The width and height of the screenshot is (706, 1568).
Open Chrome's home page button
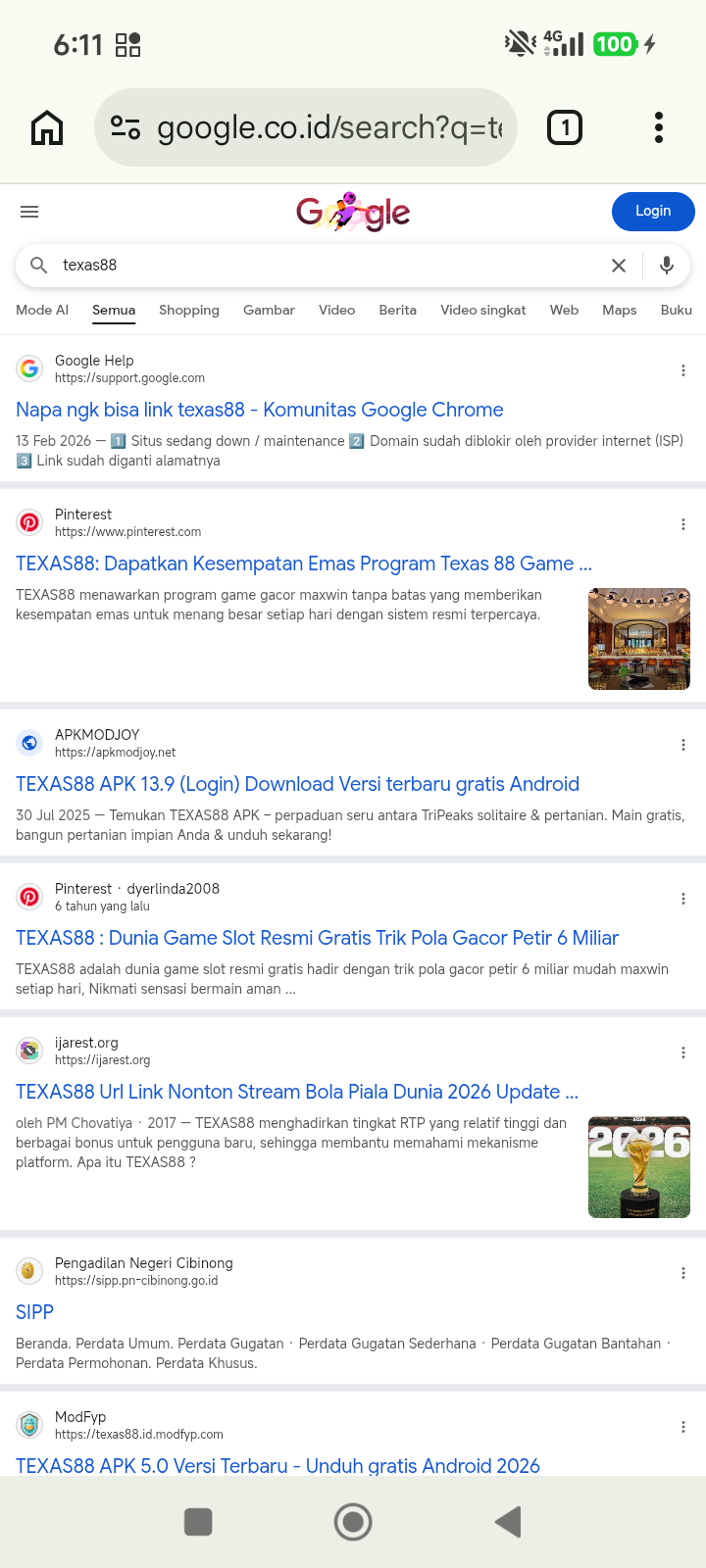click(47, 127)
